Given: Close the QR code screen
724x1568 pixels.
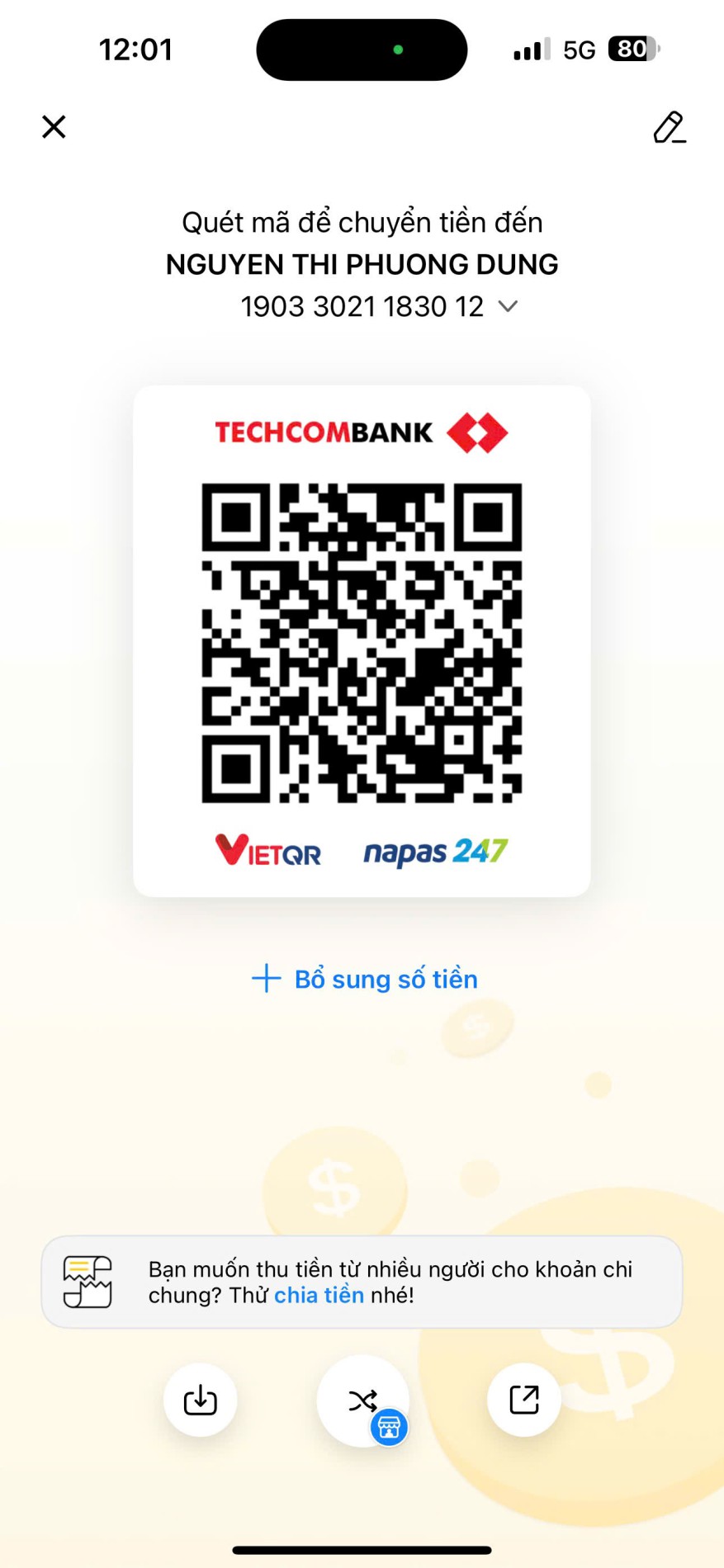Looking at the screenshot, I should click(54, 127).
